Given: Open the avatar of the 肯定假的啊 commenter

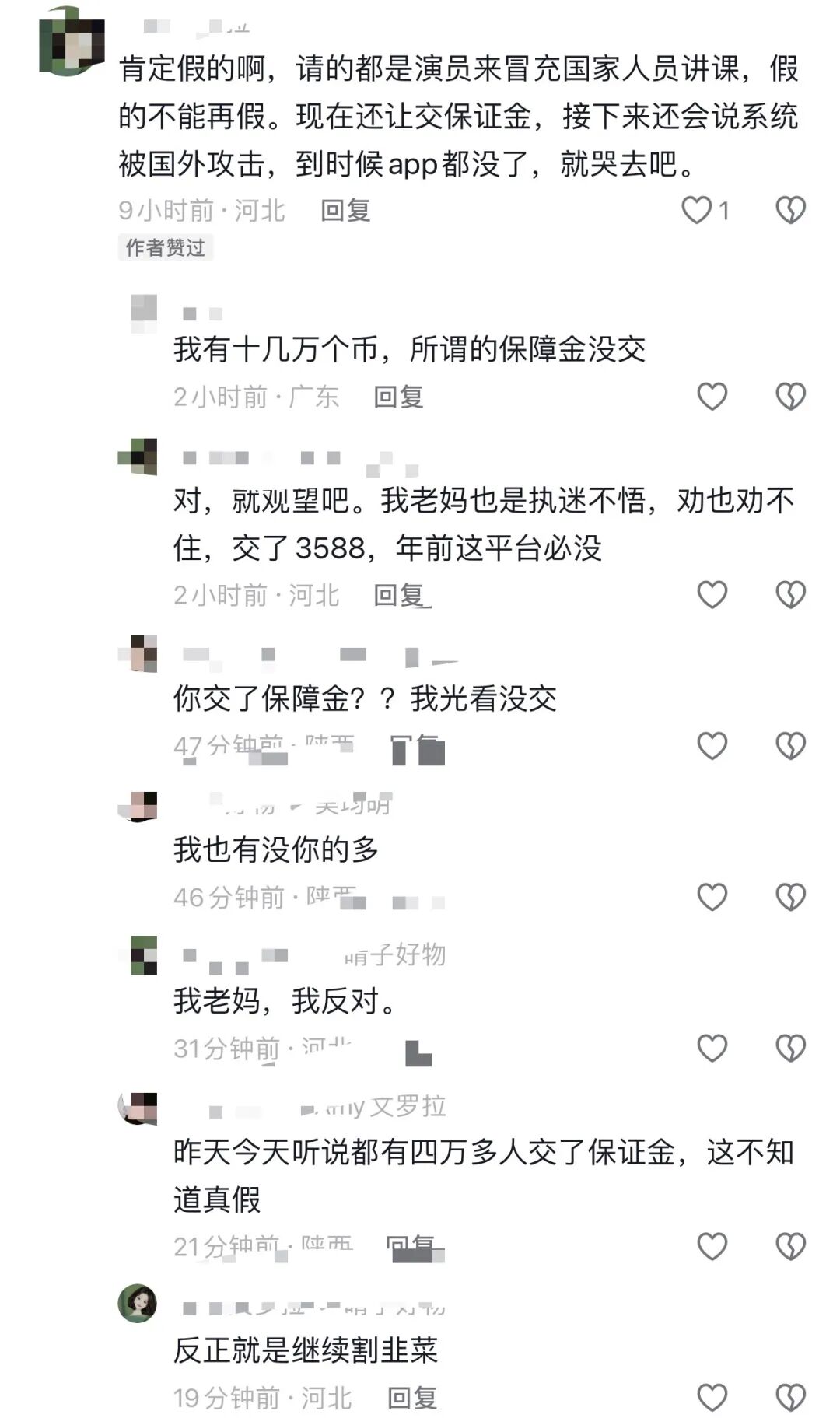Looking at the screenshot, I should (x=72, y=41).
